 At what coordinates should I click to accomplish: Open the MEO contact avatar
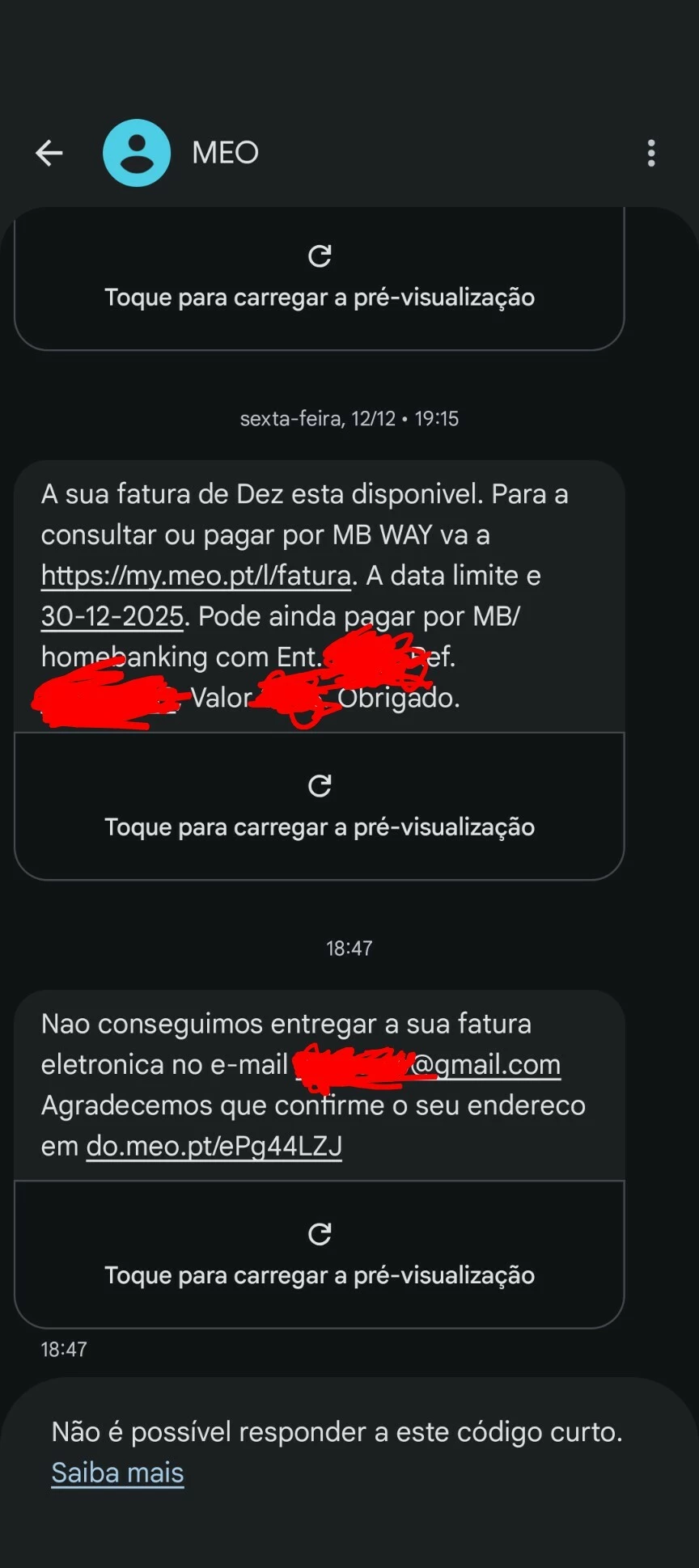(x=137, y=153)
